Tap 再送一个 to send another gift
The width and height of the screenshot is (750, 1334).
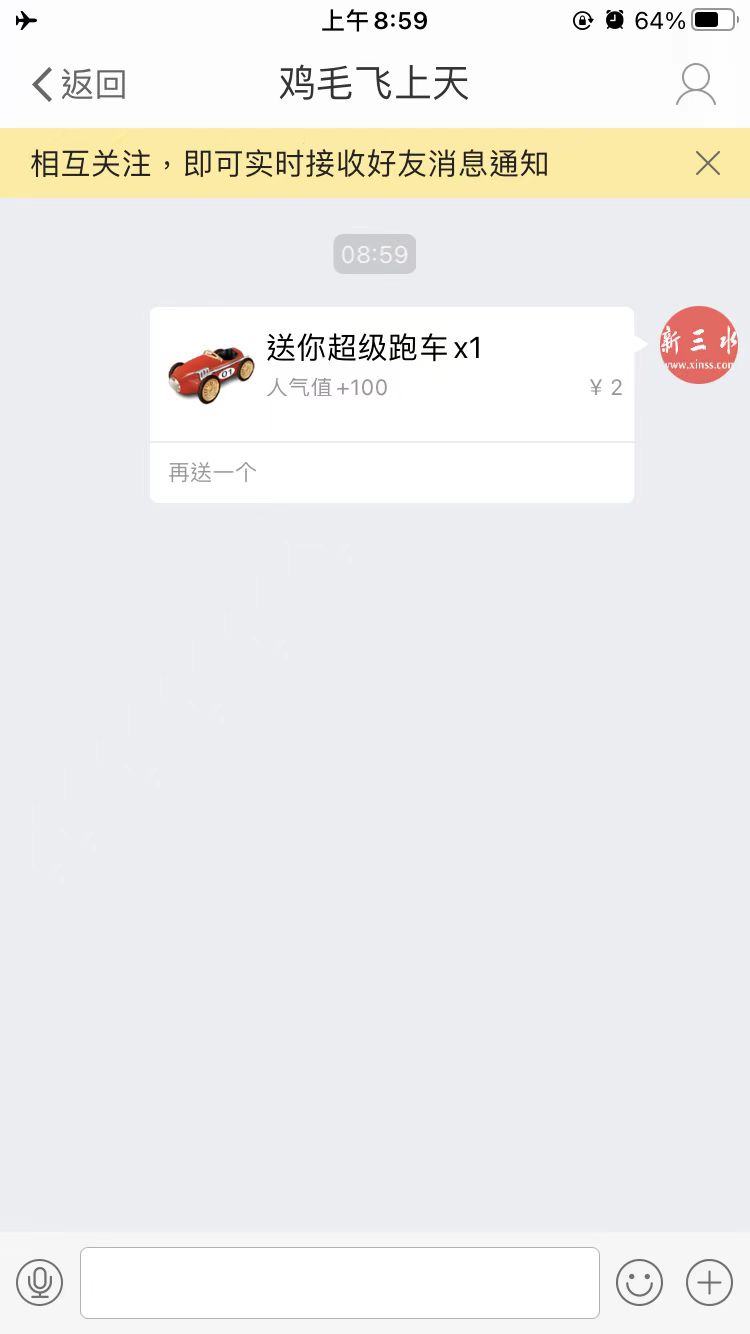coord(213,472)
